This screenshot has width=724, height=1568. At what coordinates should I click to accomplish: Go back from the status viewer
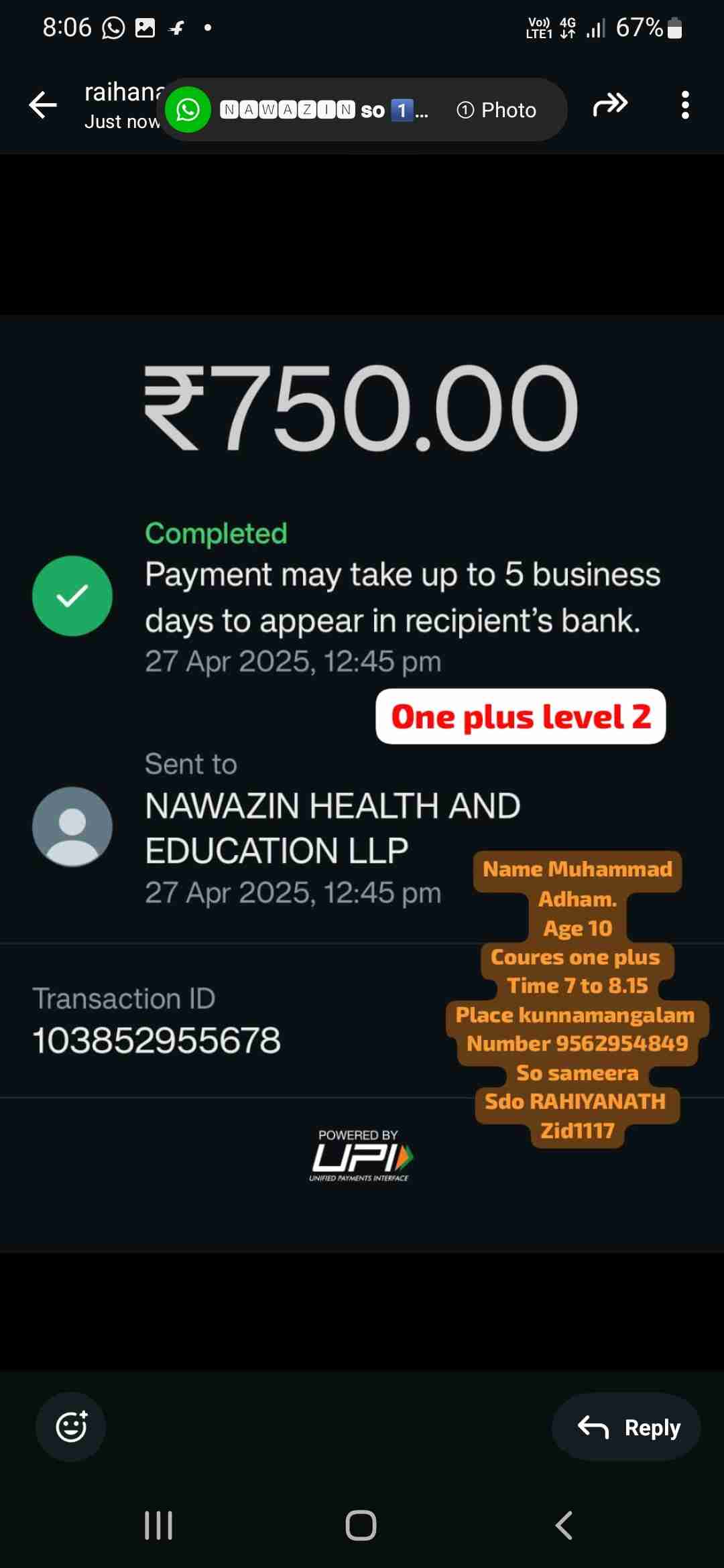[x=43, y=105]
